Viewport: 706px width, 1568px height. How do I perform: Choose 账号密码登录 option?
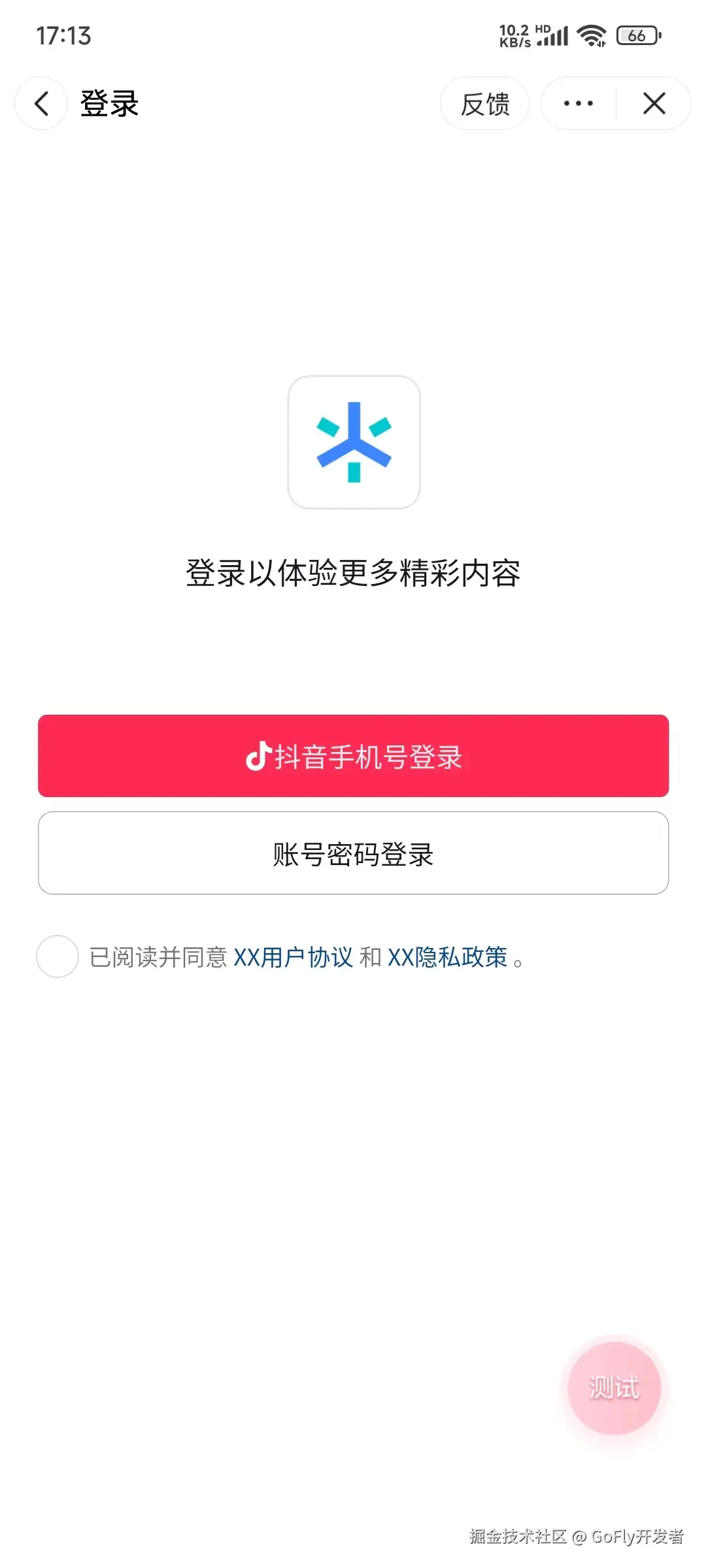click(x=353, y=853)
